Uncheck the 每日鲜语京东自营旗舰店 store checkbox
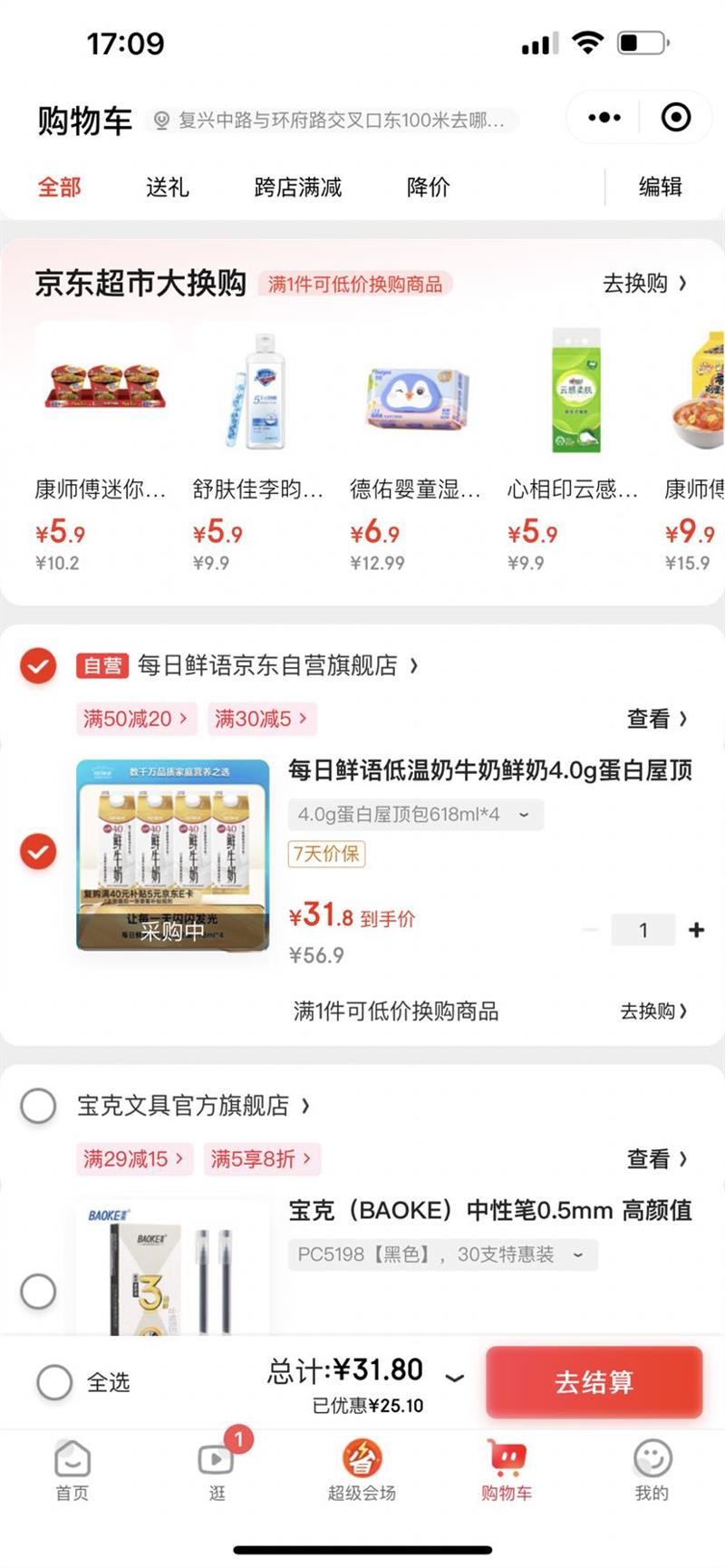 pyautogui.click(x=38, y=666)
